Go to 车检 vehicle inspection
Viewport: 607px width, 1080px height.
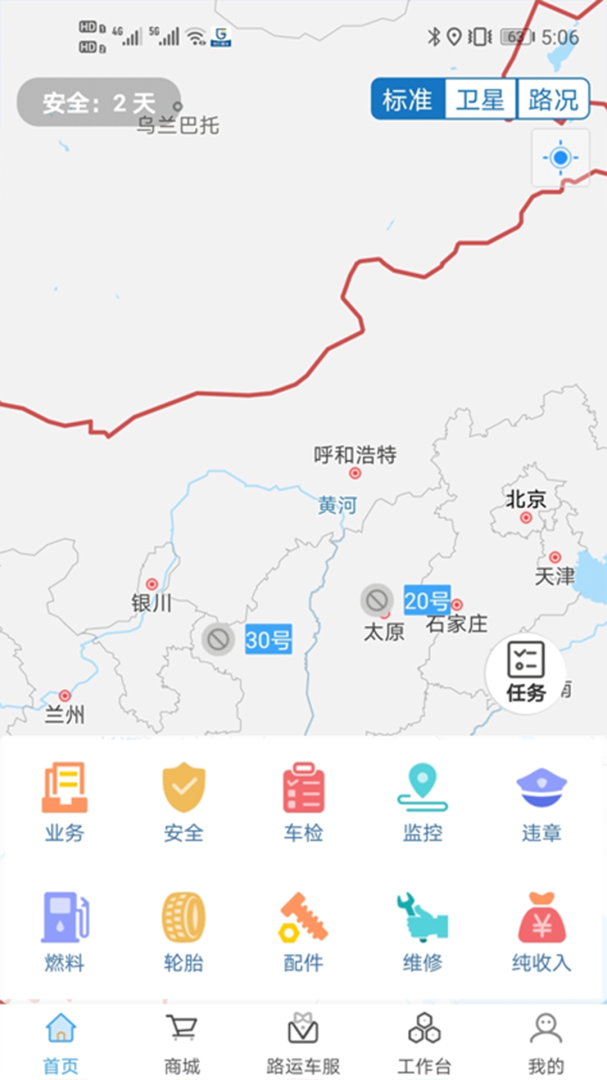(303, 801)
